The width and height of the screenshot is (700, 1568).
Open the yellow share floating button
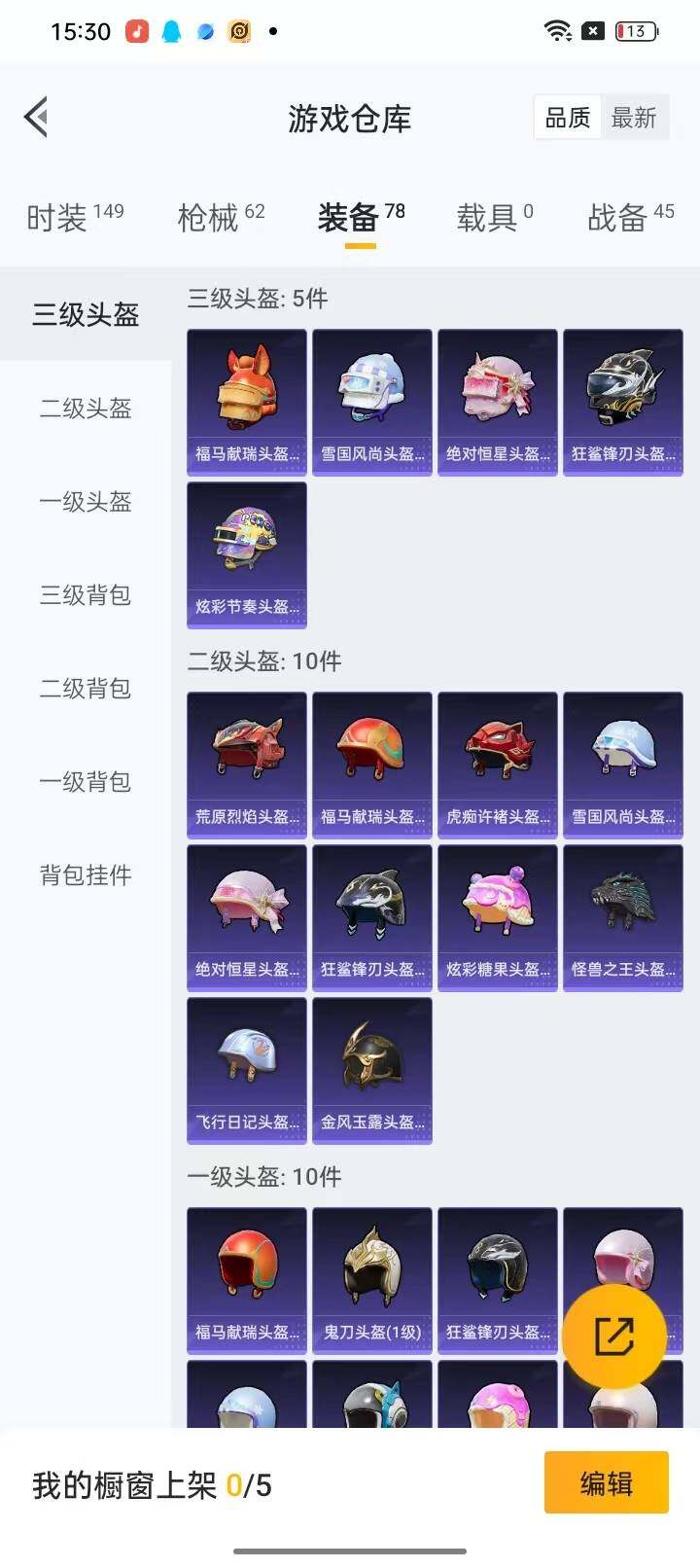pyautogui.click(x=613, y=1336)
